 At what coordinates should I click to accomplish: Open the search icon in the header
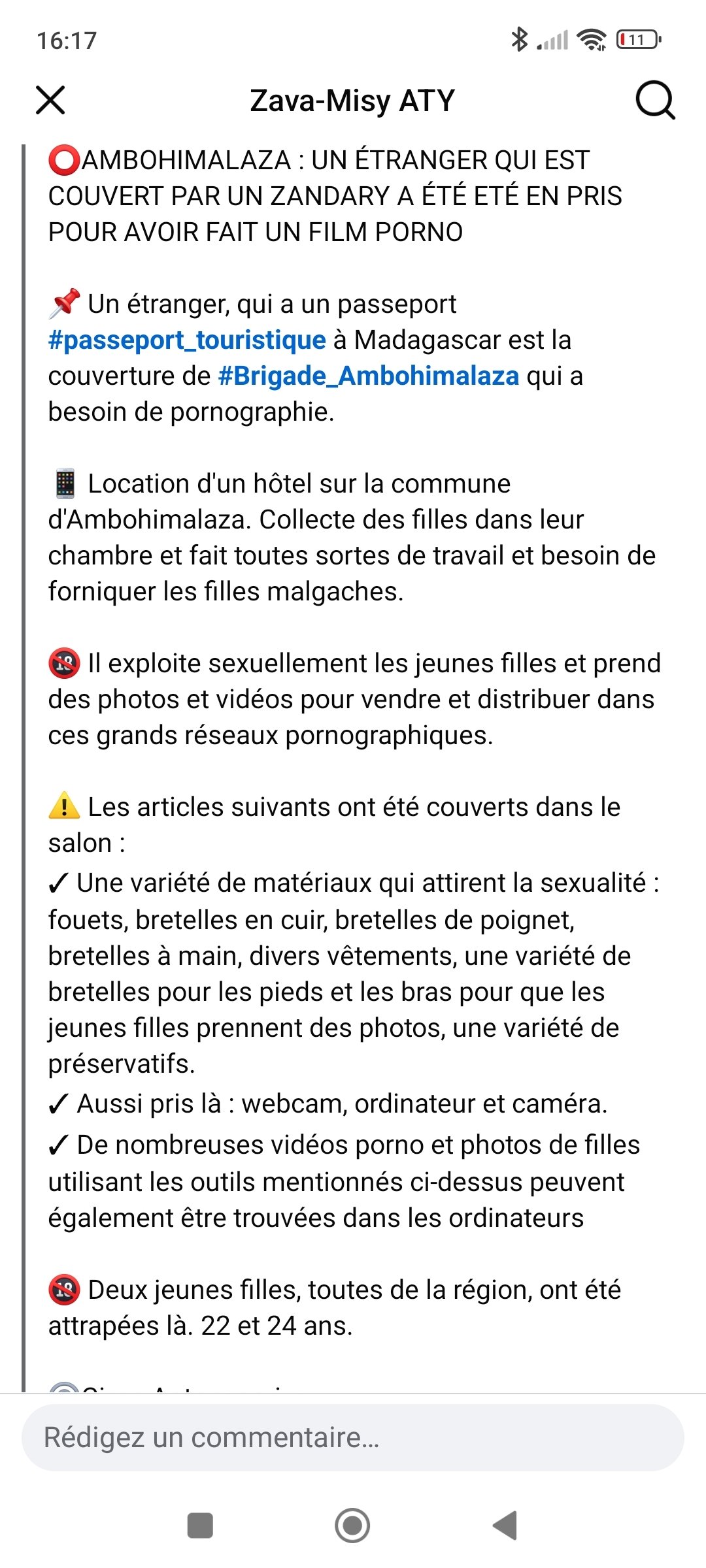tap(655, 100)
